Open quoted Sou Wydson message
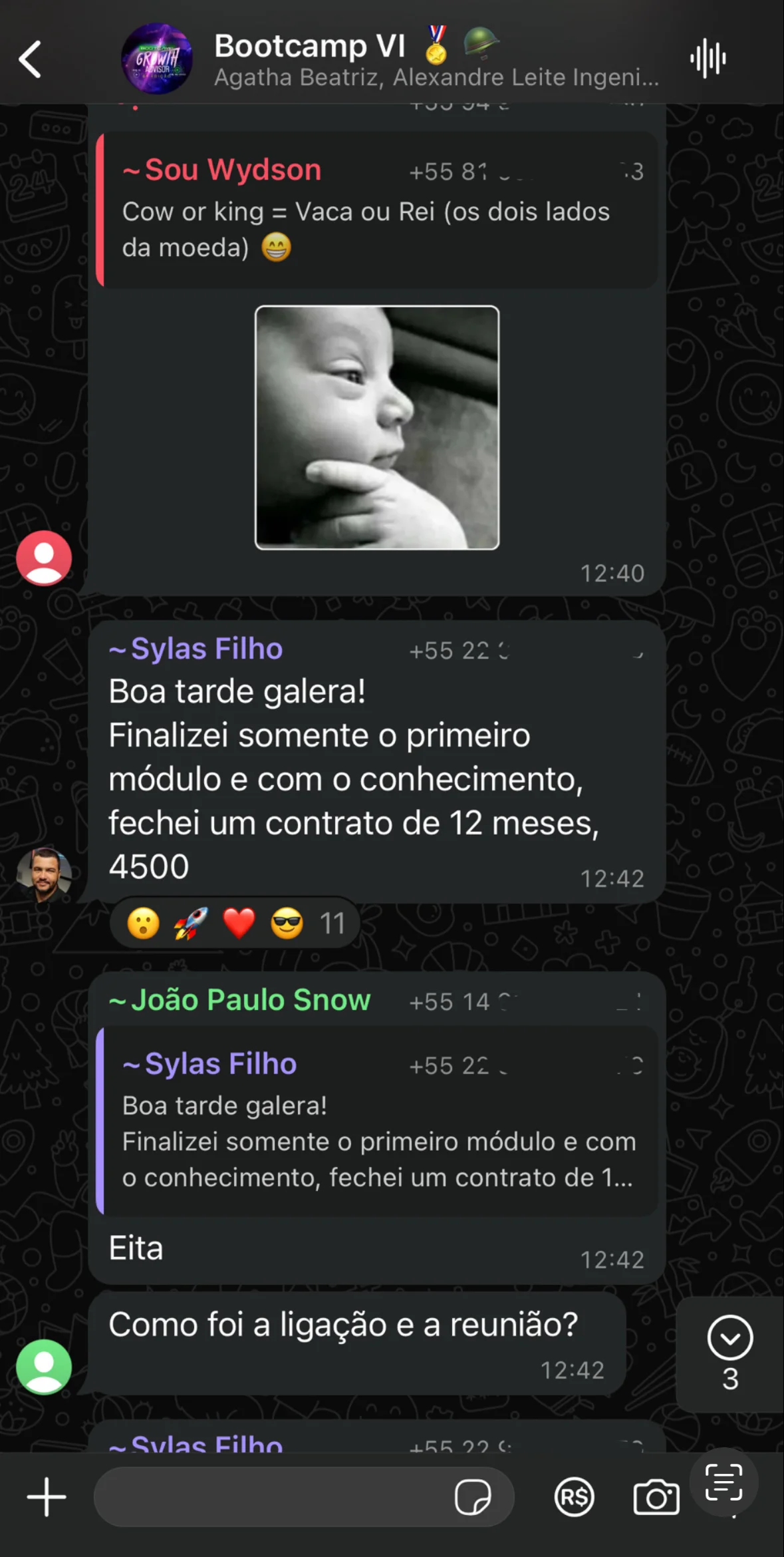 376,210
